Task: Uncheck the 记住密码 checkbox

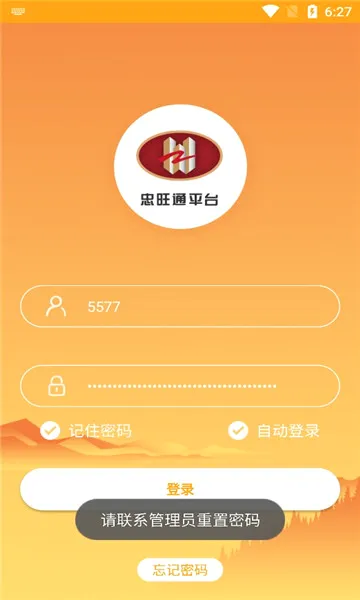Action: point(50,430)
